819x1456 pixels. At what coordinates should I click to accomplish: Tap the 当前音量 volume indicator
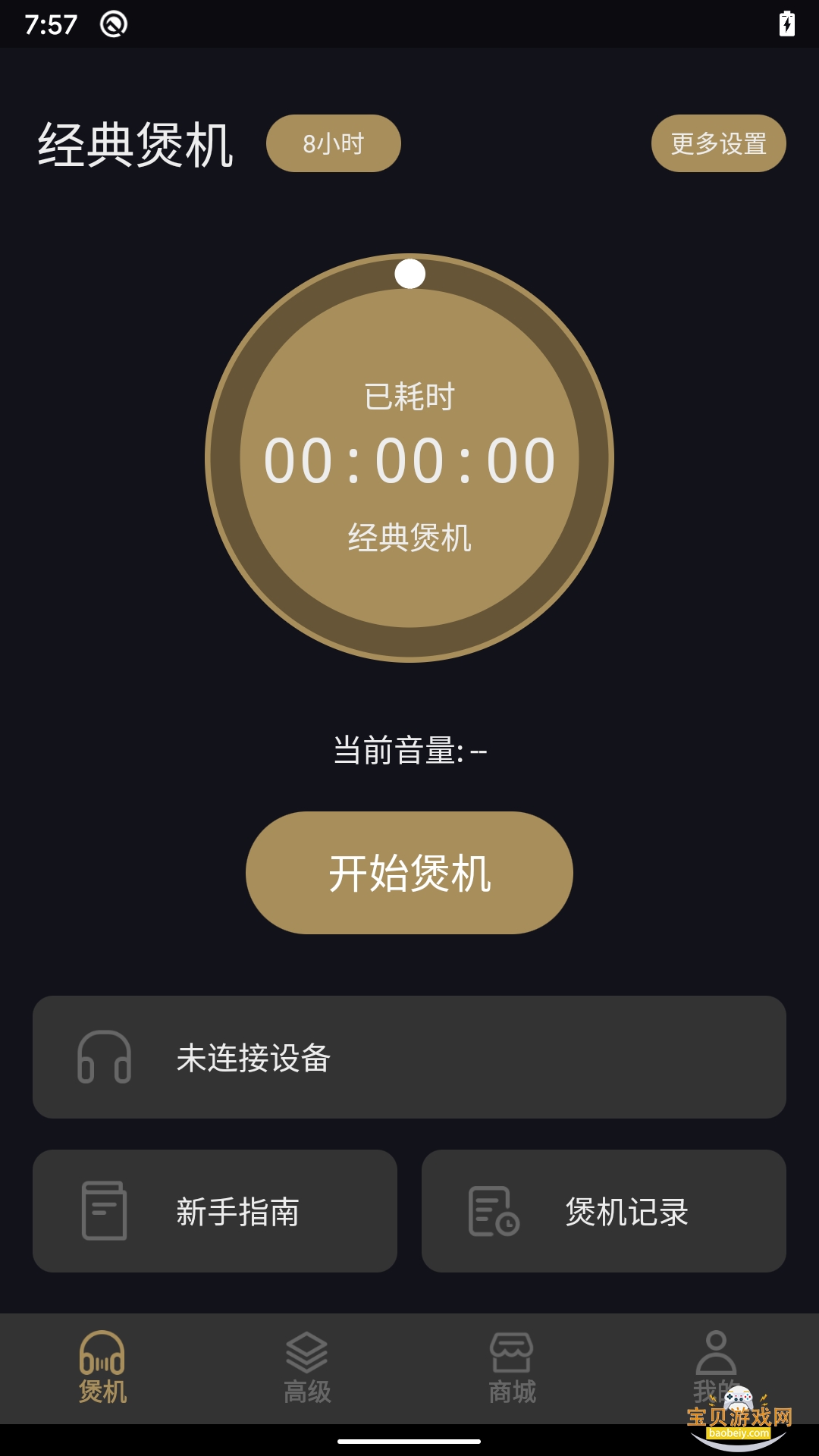pos(409,751)
